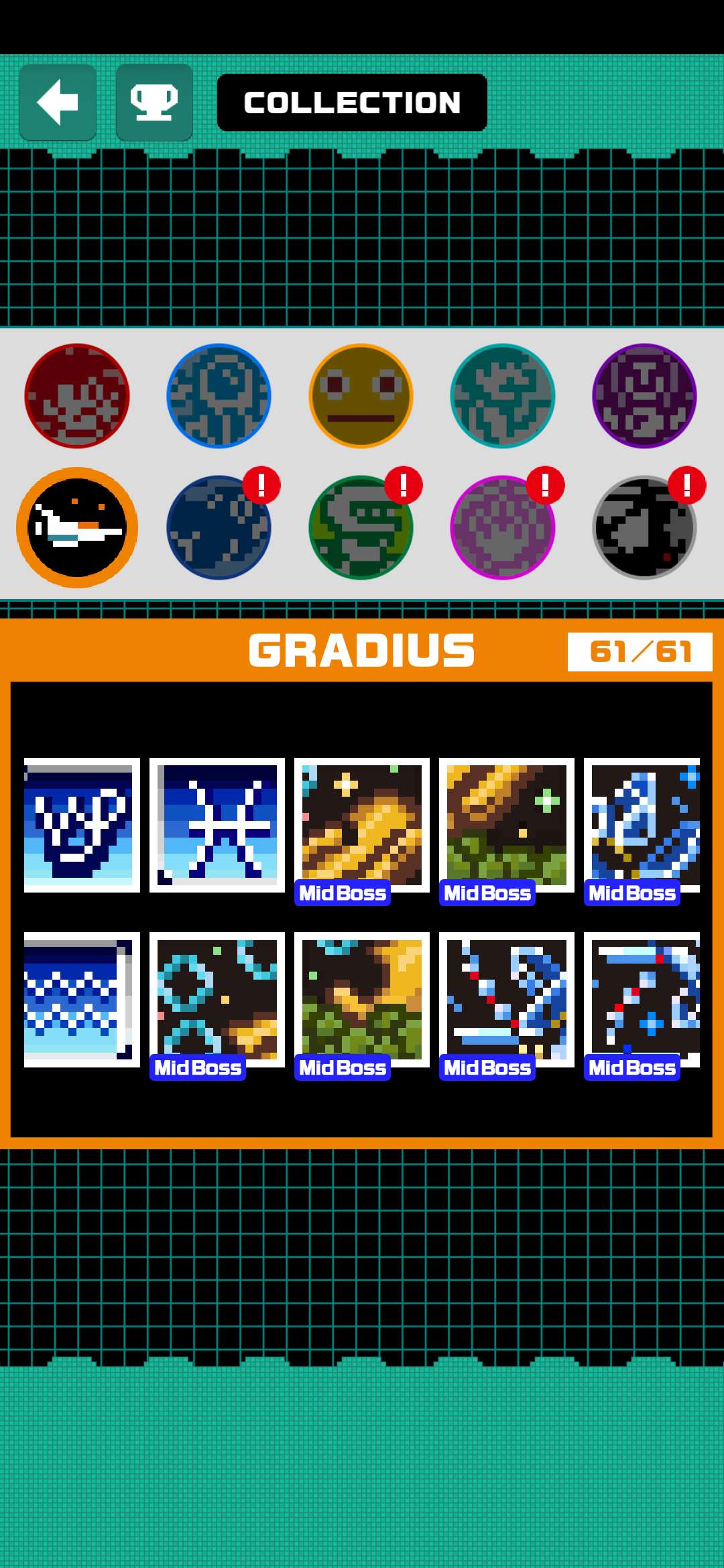Open the blue and white MidBoss tile in the top row

(x=642, y=825)
